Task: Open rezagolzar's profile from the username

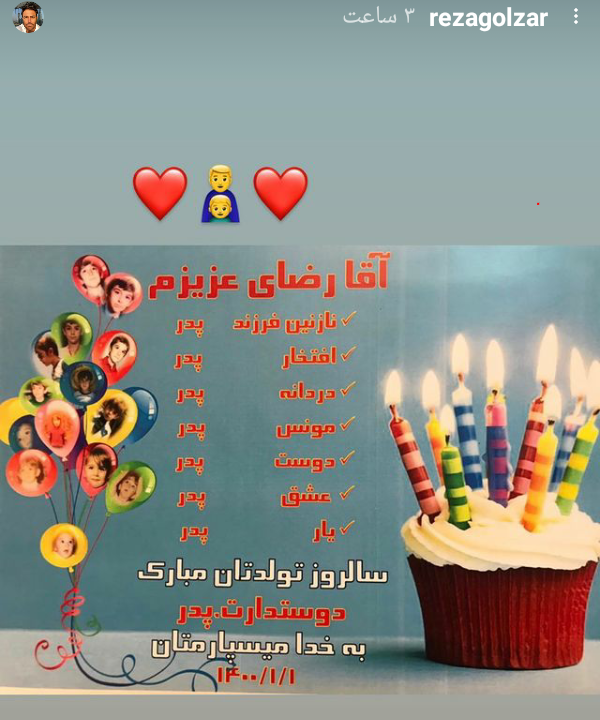Action: tap(488, 18)
